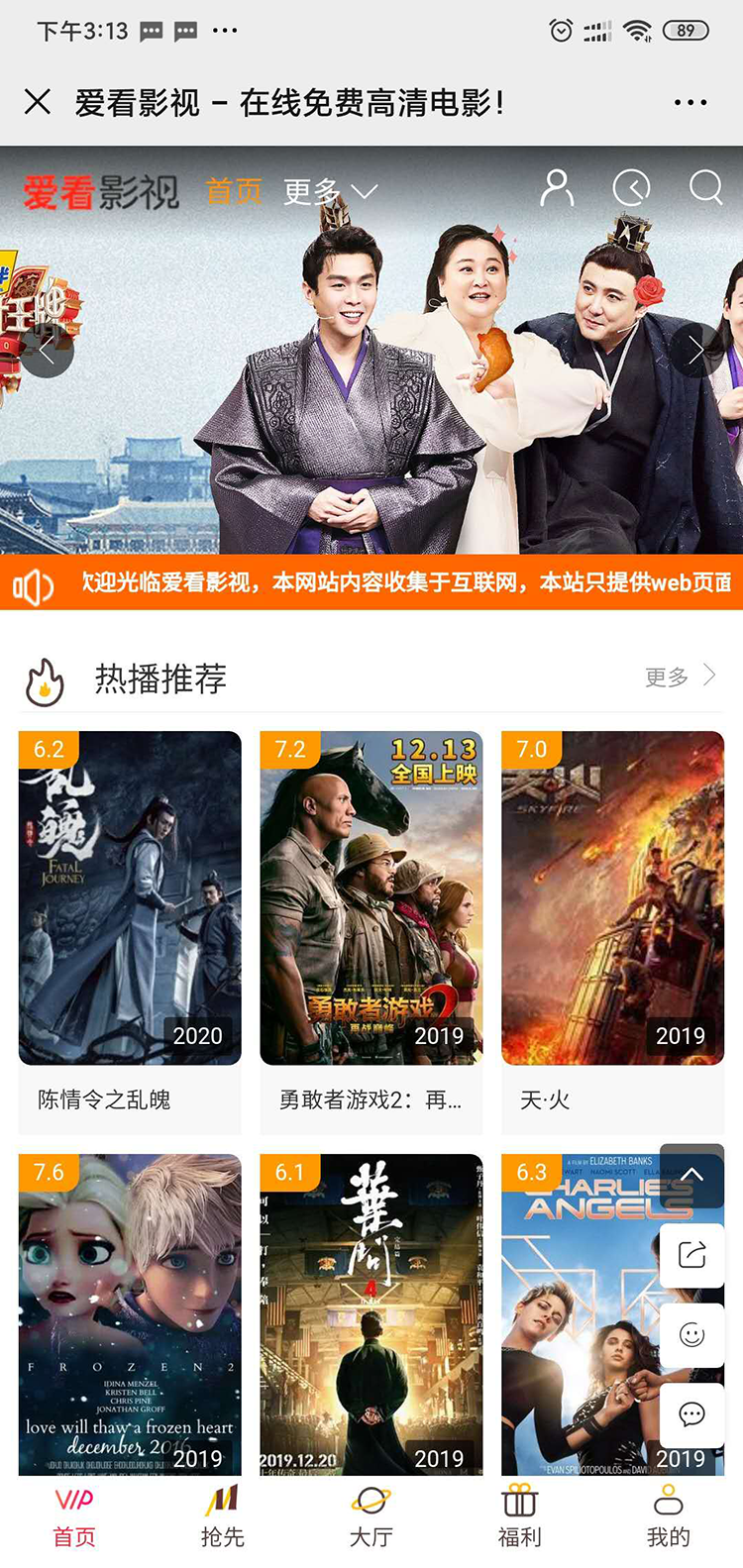Jump back to top of page

click(x=691, y=1176)
